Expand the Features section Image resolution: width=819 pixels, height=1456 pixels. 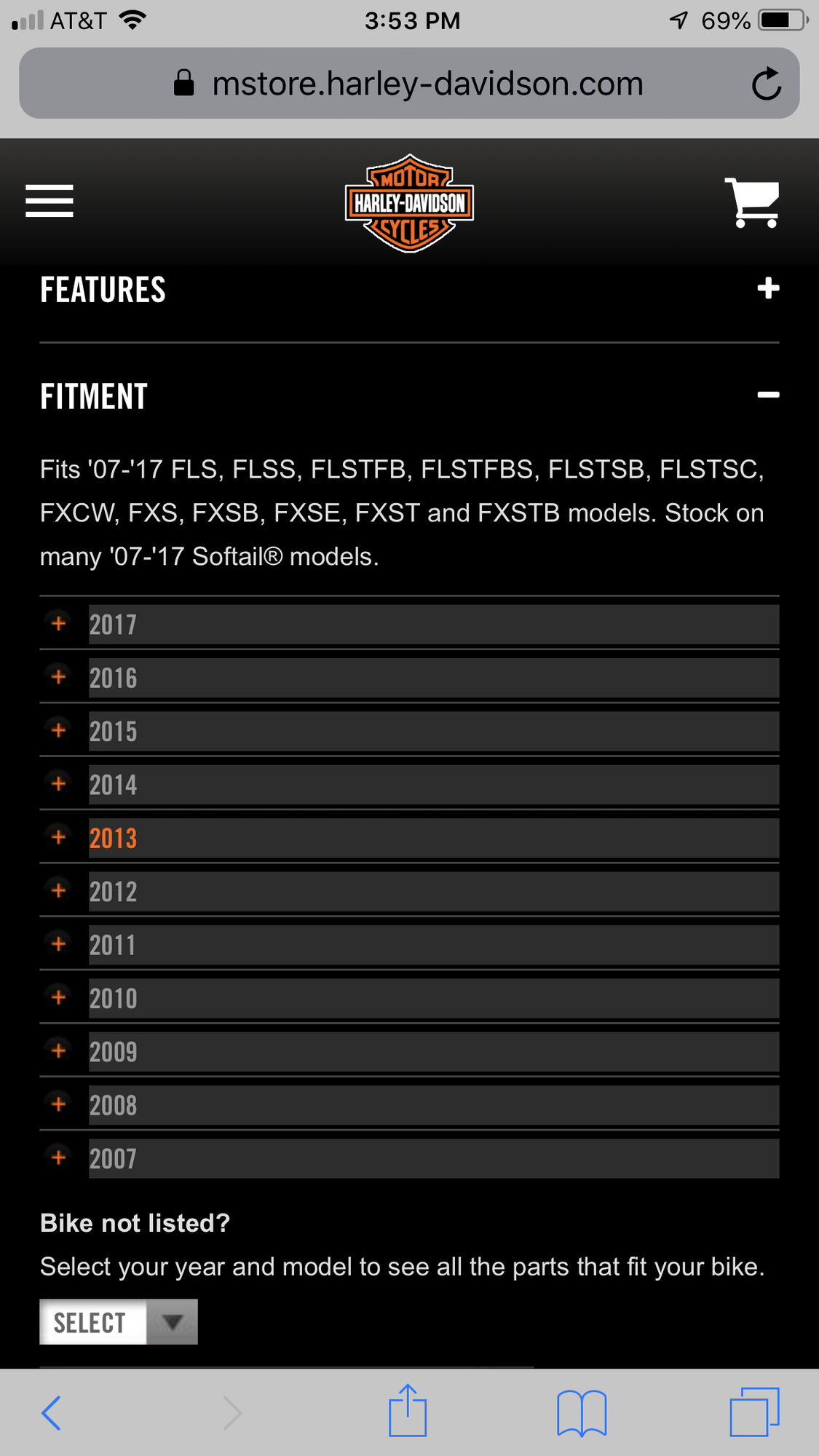point(767,289)
